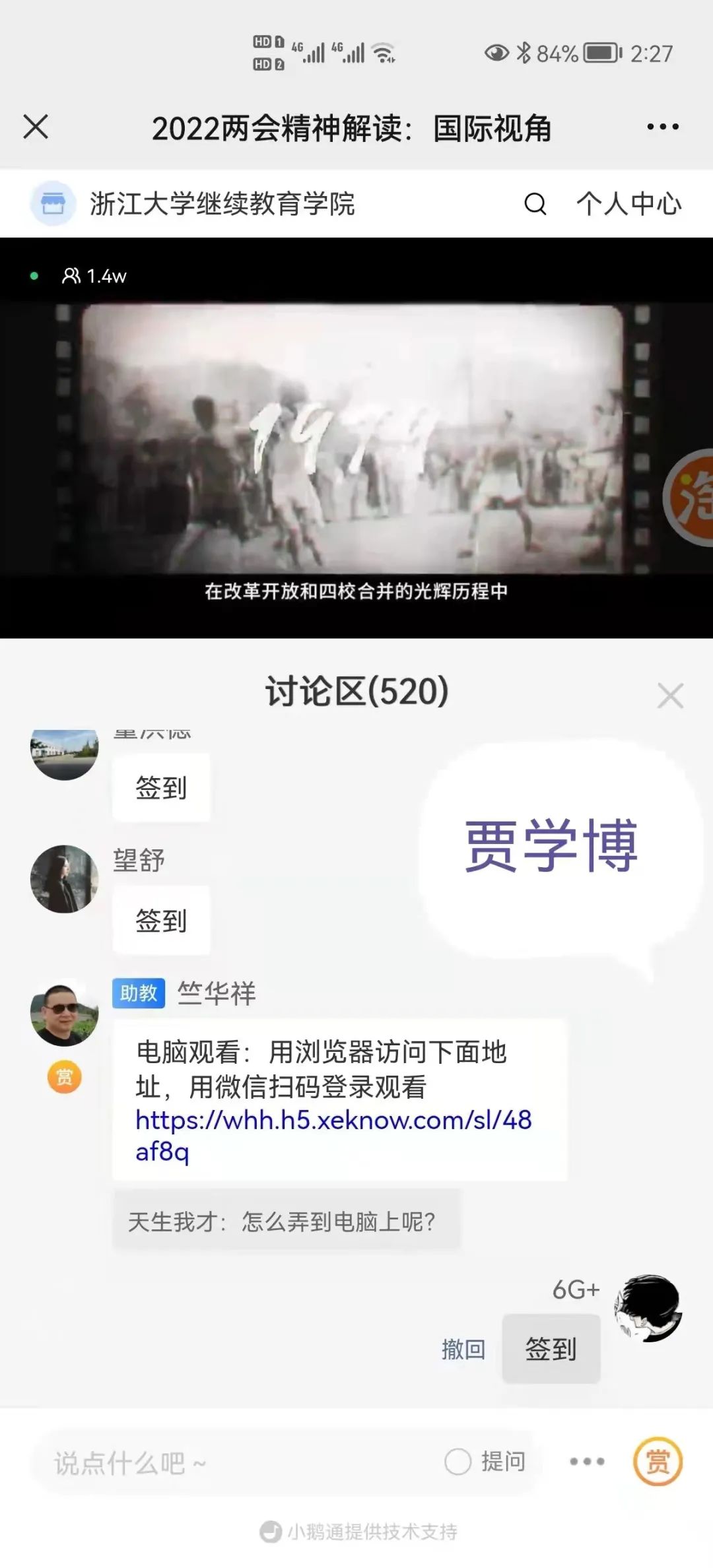Open 个人中心
Image resolution: width=713 pixels, height=1568 pixels.
pos(628,204)
